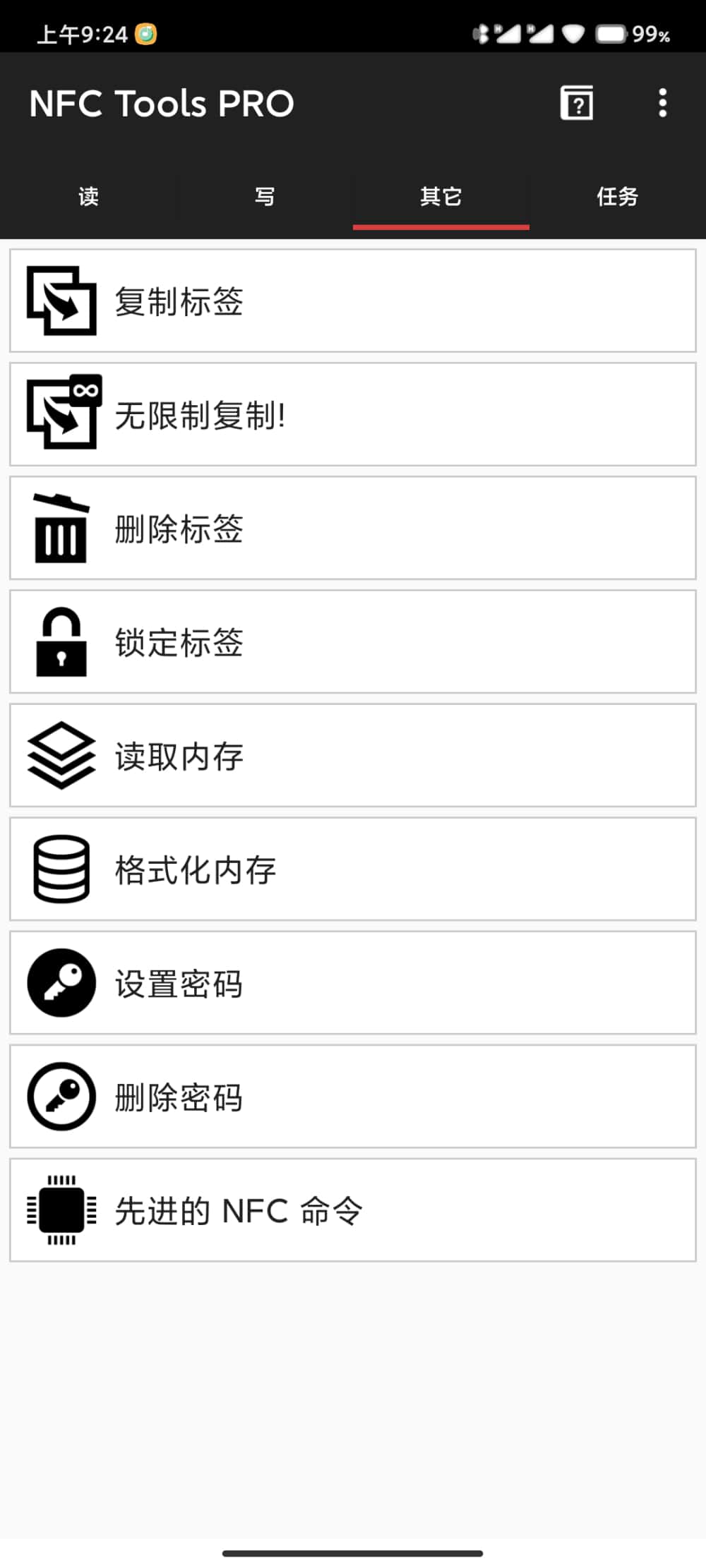
Task: Switch to the 读 tab
Action: coord(88,196)
